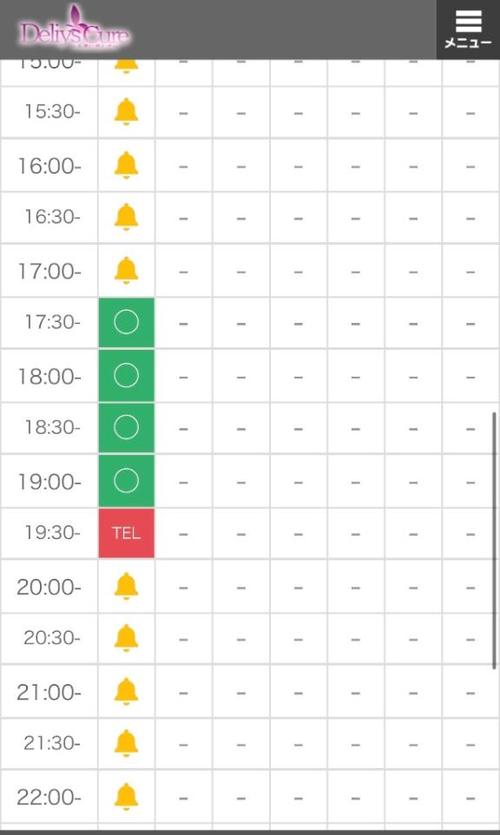Set the alert bell for 15:30
Screen dimensions: 500x835
[126, 112]
